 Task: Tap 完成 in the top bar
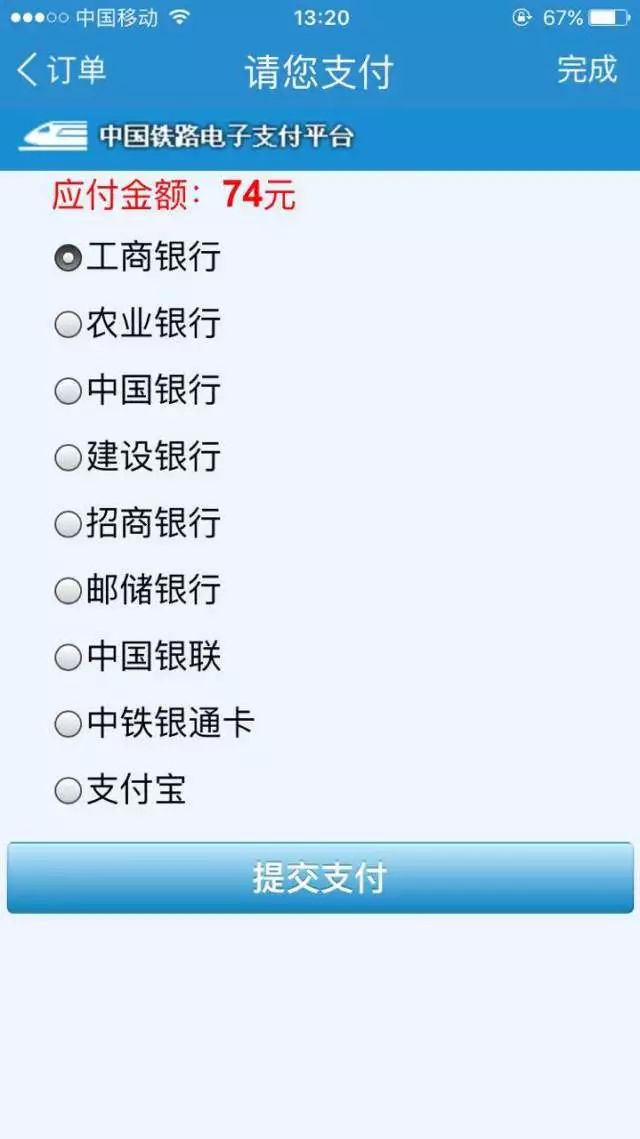[x=587, y=70]
